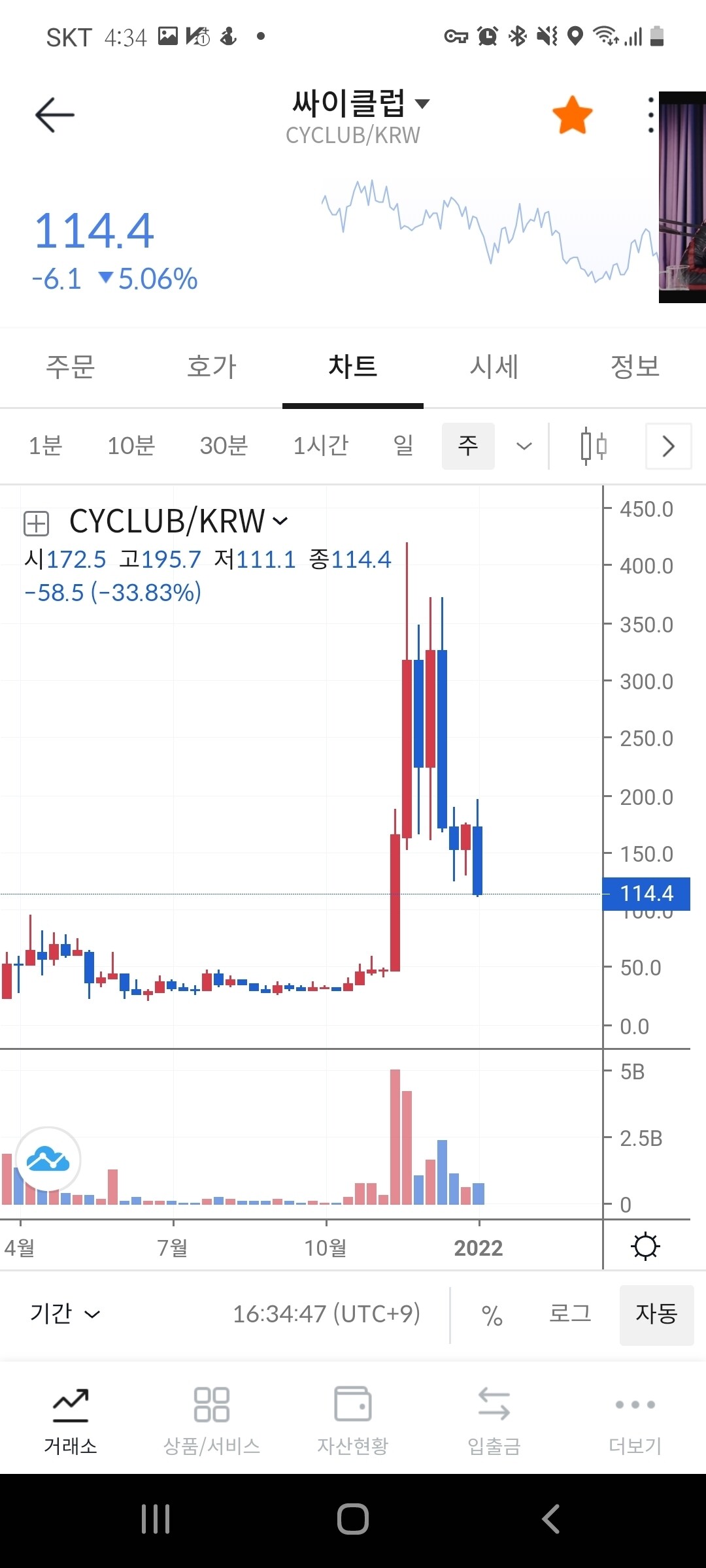The width and height of the screenshot is (706, 1568).
Task: Select the 일 daily chart interval
Action: [x=403, y=446]
